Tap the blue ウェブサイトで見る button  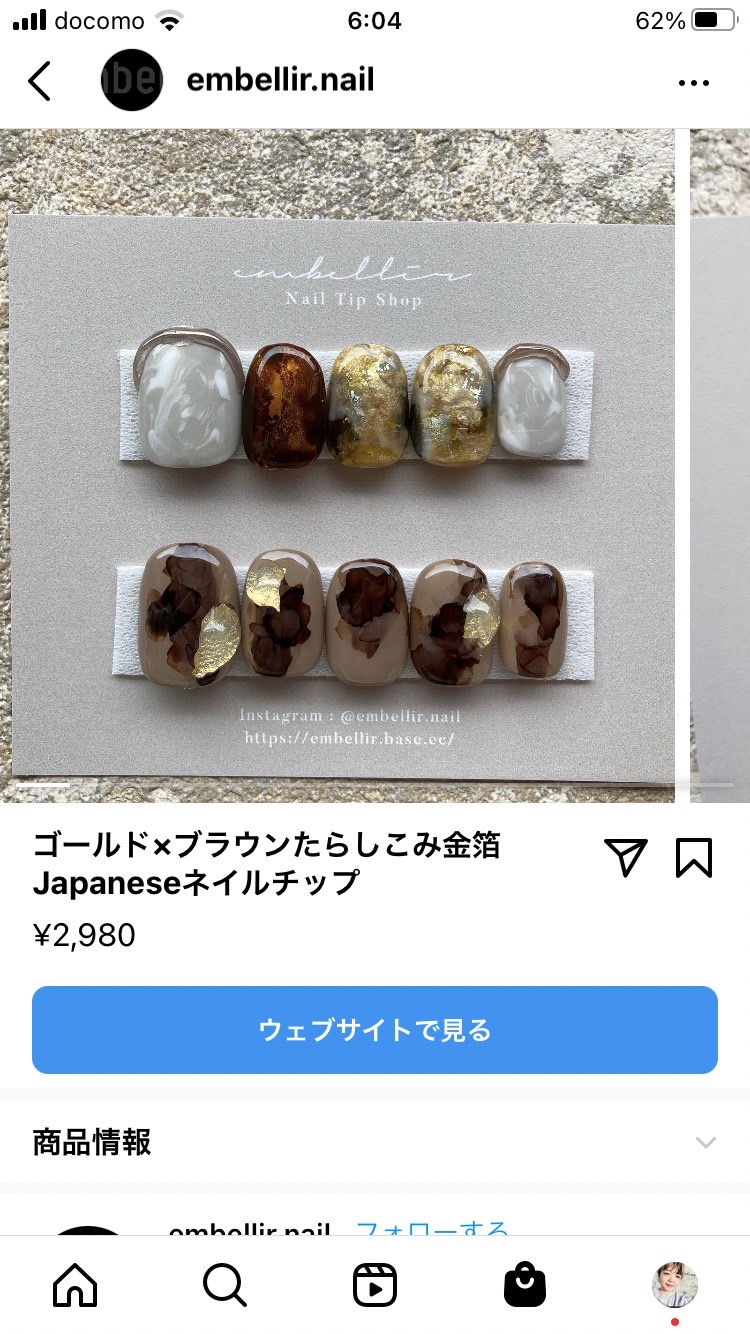(x=375, y=1030)
